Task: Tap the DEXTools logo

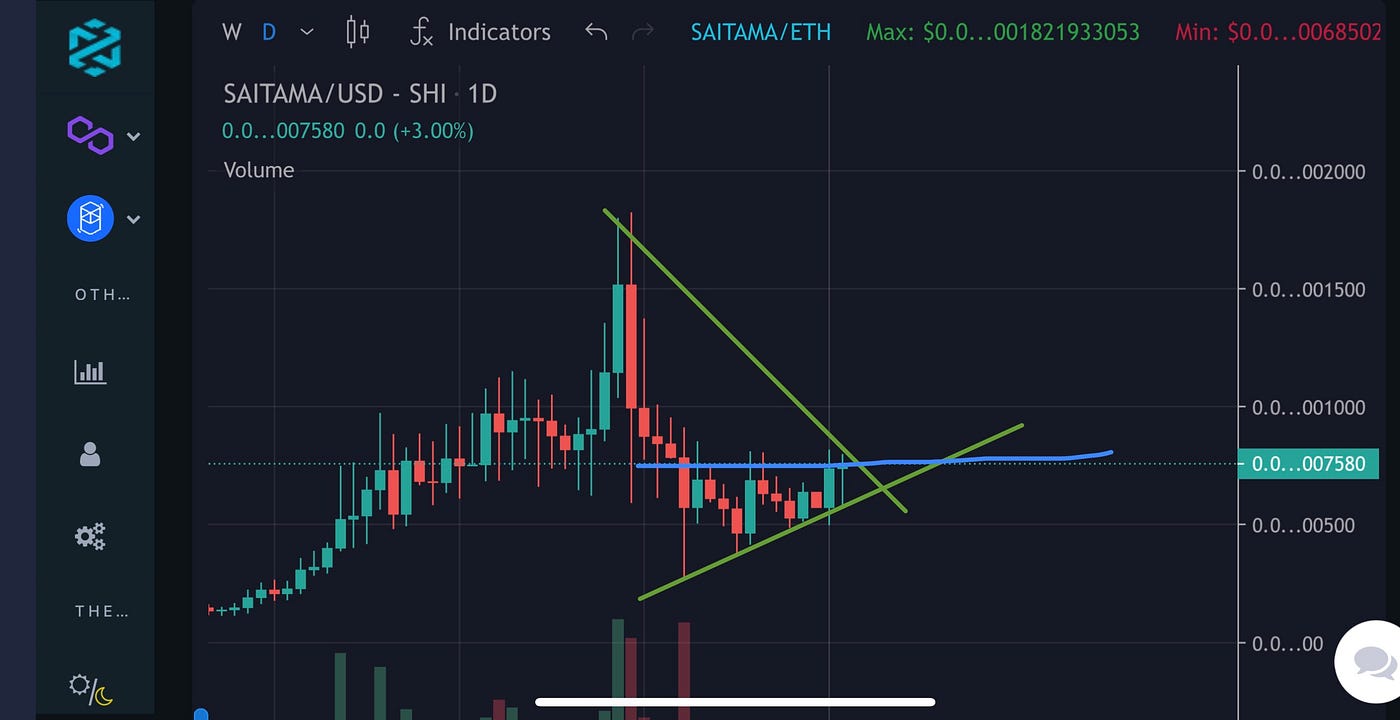Action: [94, 47]
